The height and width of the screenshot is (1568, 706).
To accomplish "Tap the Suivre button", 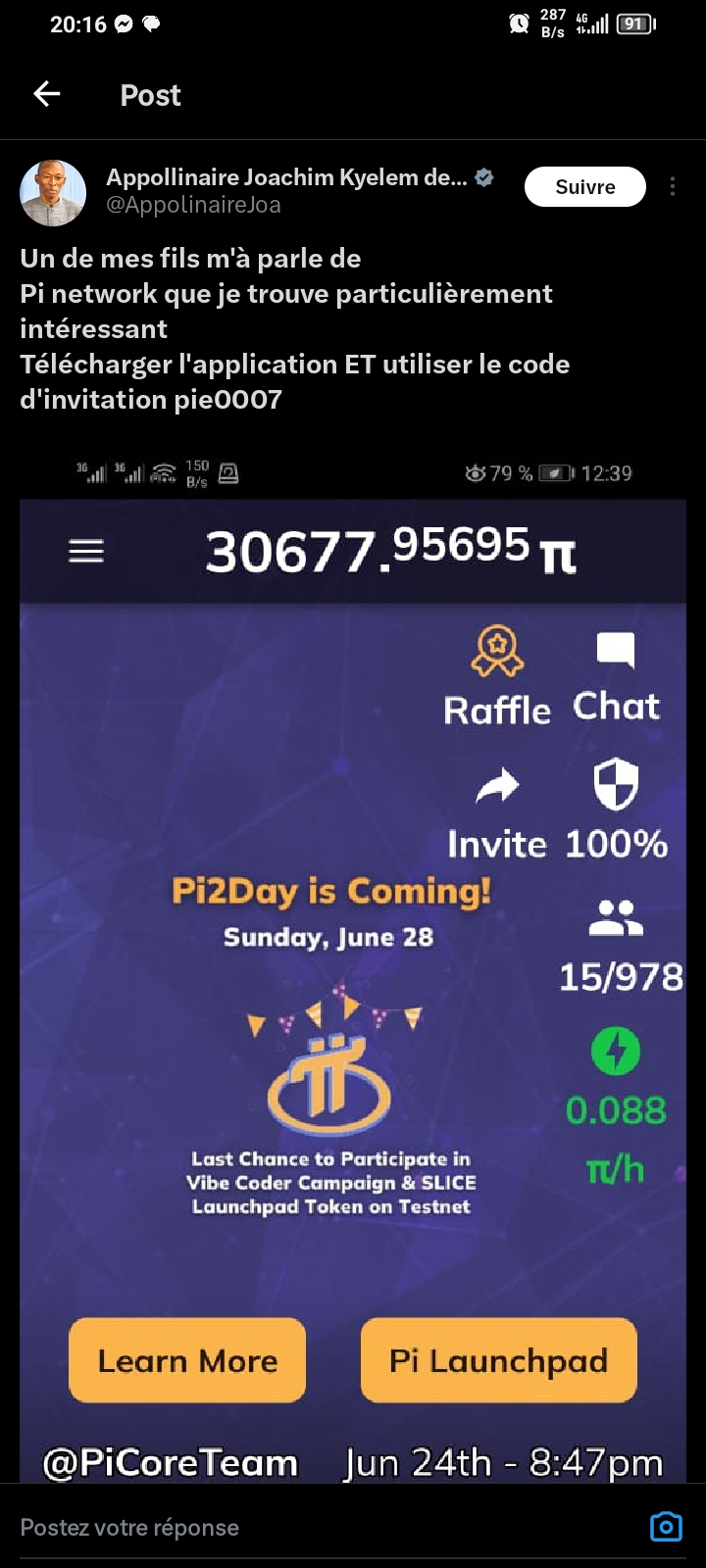I will coord(585,187).
